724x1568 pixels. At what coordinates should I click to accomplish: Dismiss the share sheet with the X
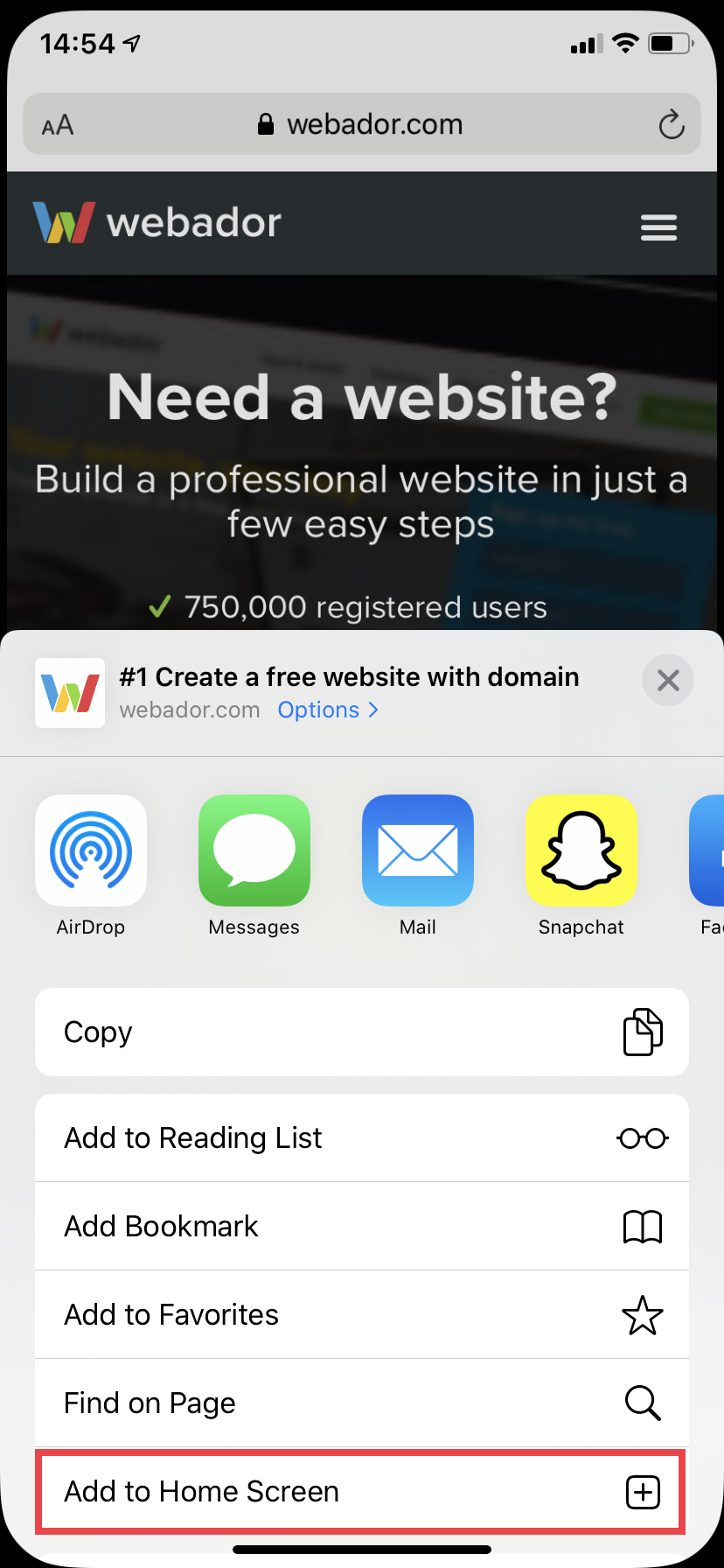[x=667, y=680]
